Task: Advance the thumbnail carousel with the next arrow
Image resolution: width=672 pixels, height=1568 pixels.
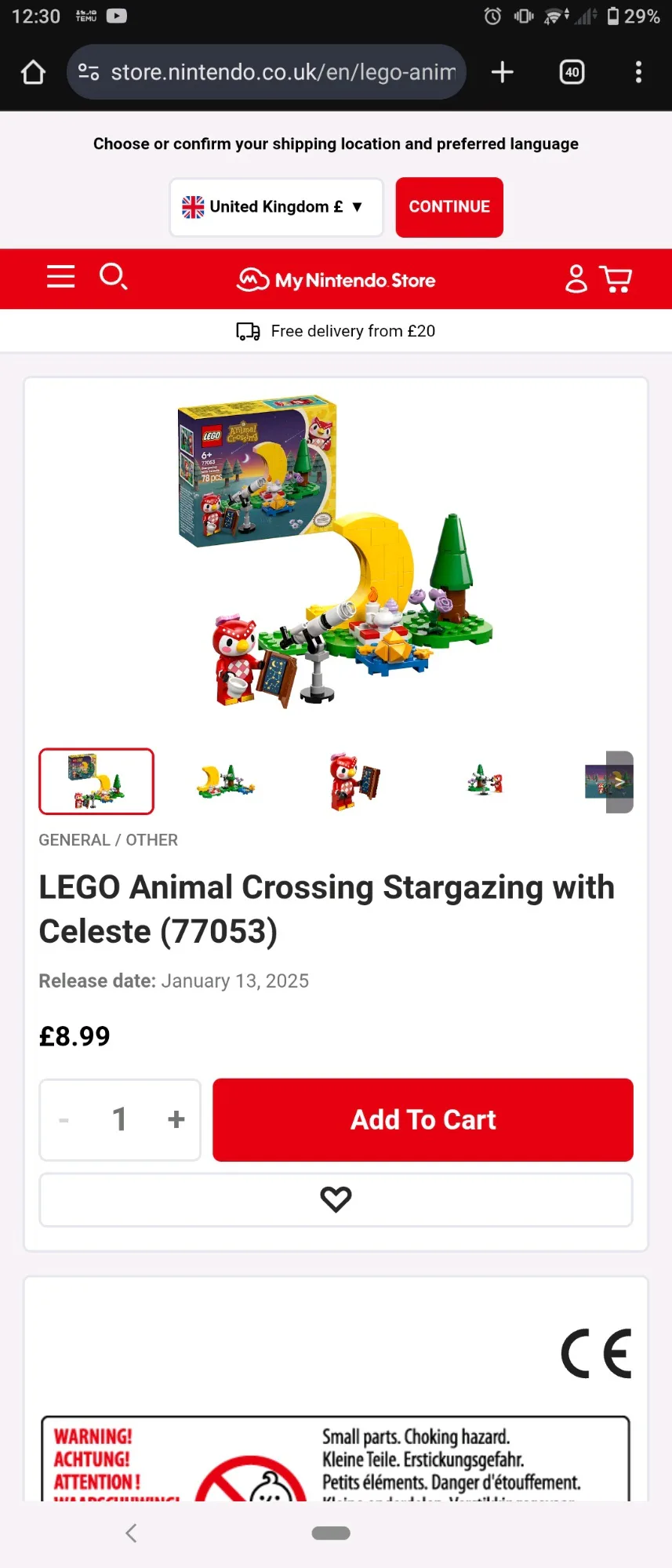Action: click(x=619, y=782)
